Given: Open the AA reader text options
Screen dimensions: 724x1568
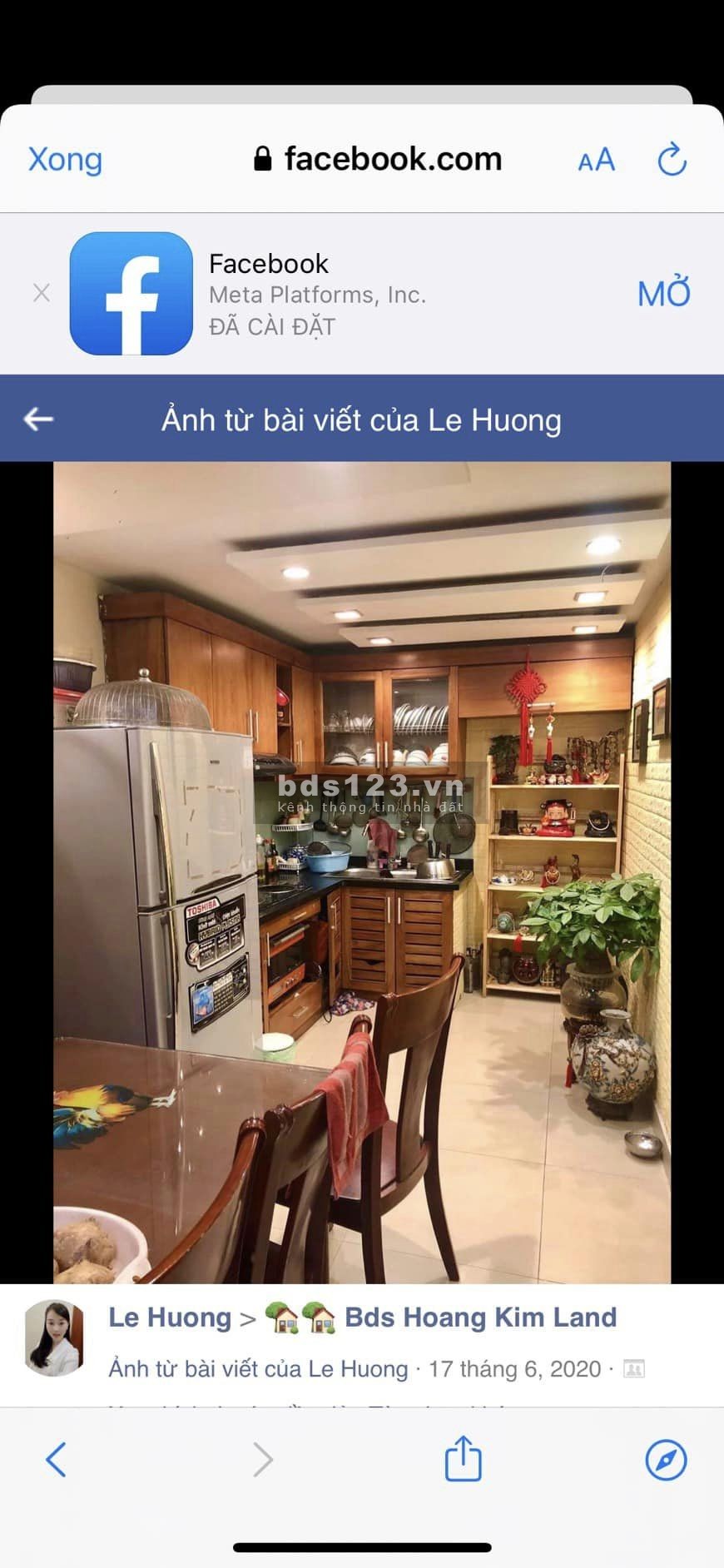Looking at the screenshot, I should (596, 160).
